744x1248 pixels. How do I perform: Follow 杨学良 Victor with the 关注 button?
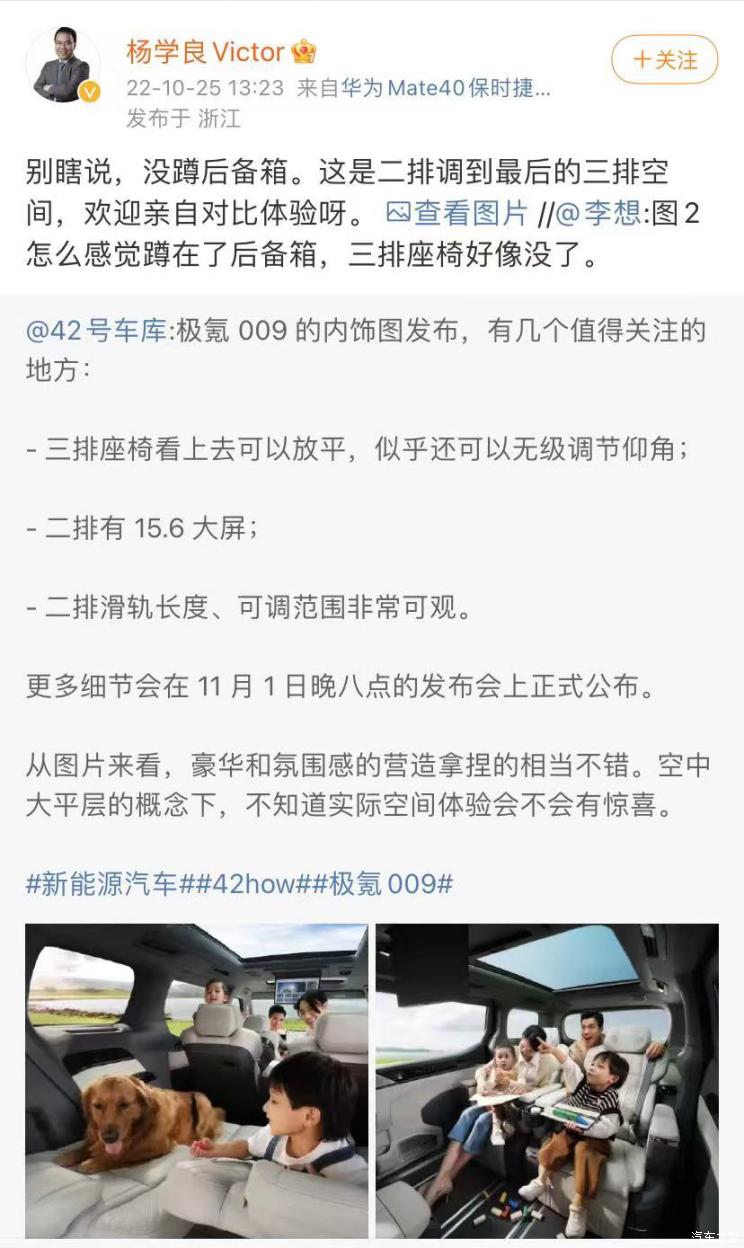(665, 60)
